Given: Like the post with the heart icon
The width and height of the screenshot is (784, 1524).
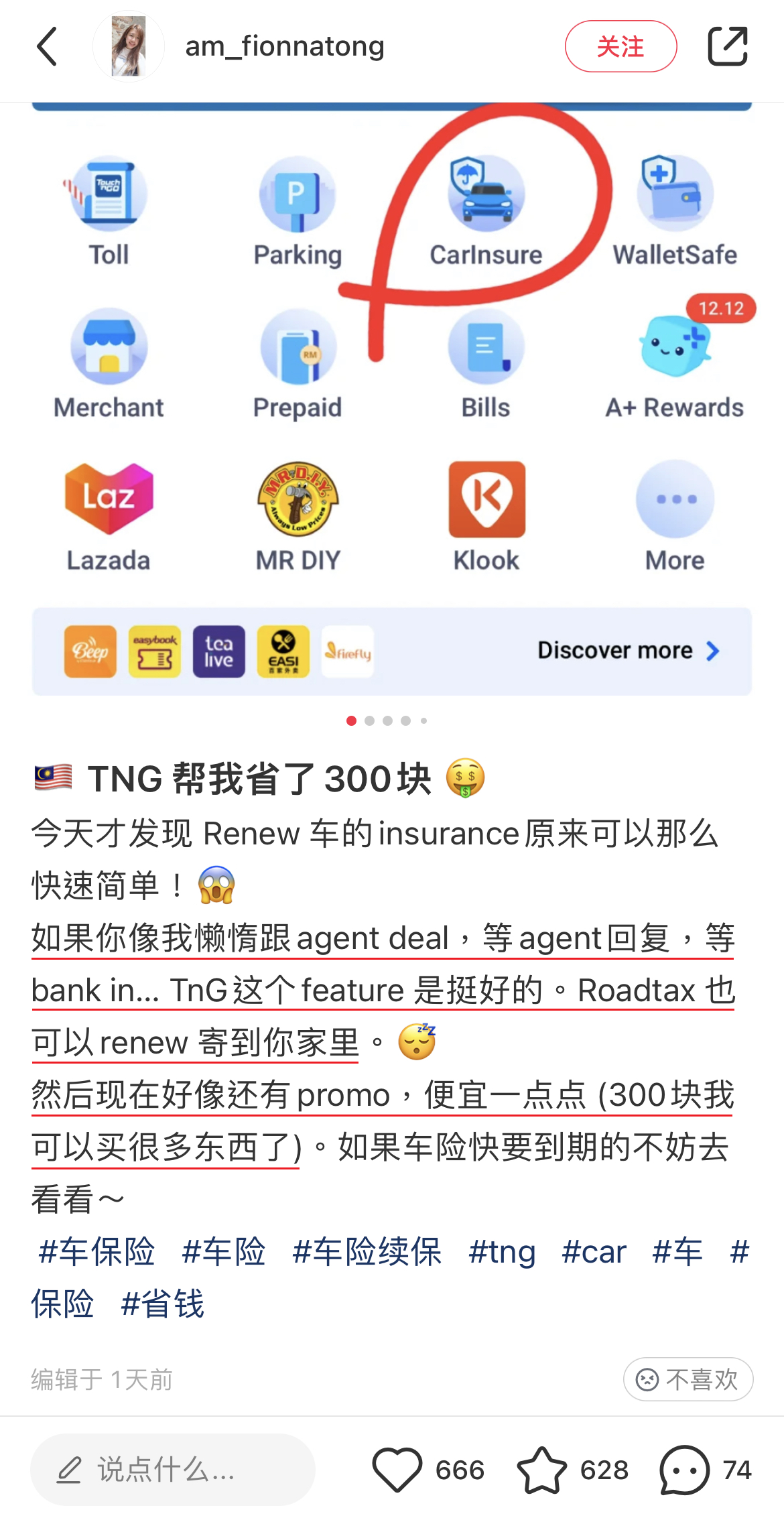Looking at the screenshot, I should click(397, 1470).
